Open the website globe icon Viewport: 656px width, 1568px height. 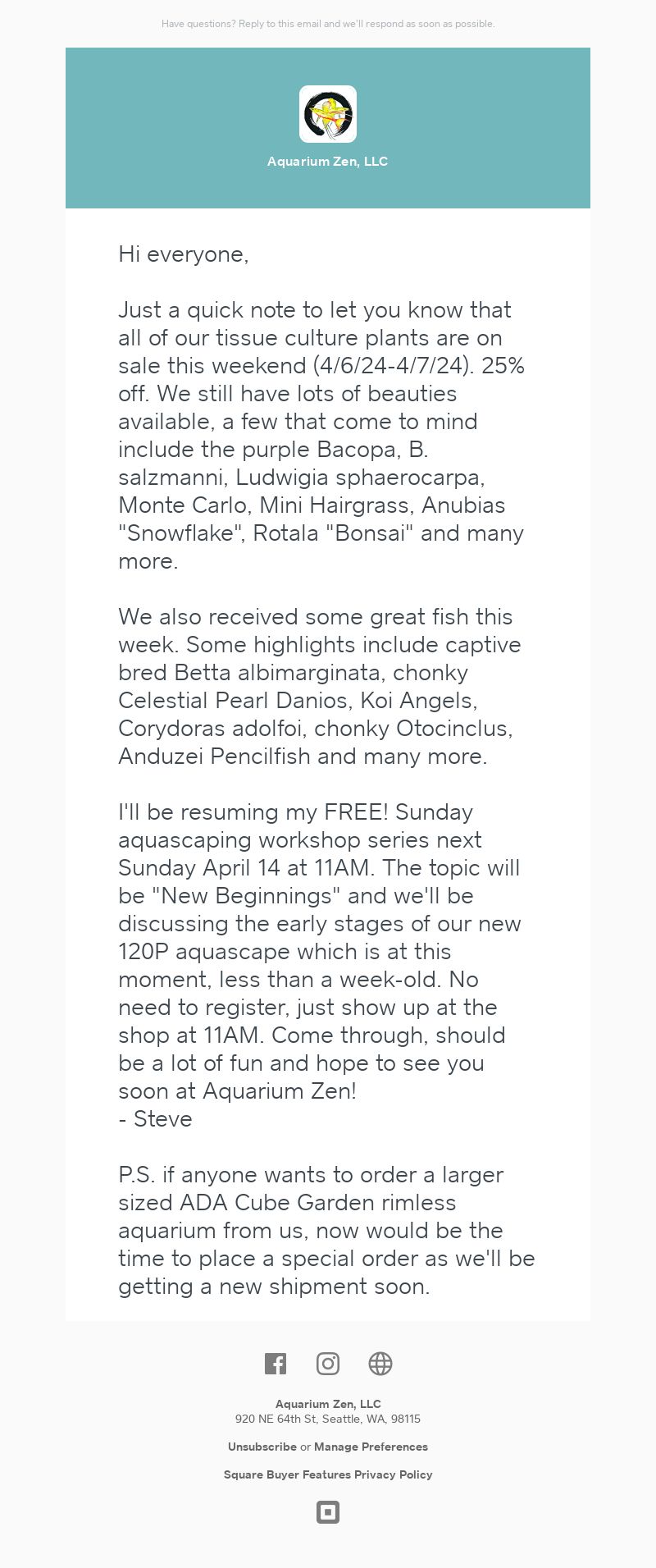point(380,1364)
